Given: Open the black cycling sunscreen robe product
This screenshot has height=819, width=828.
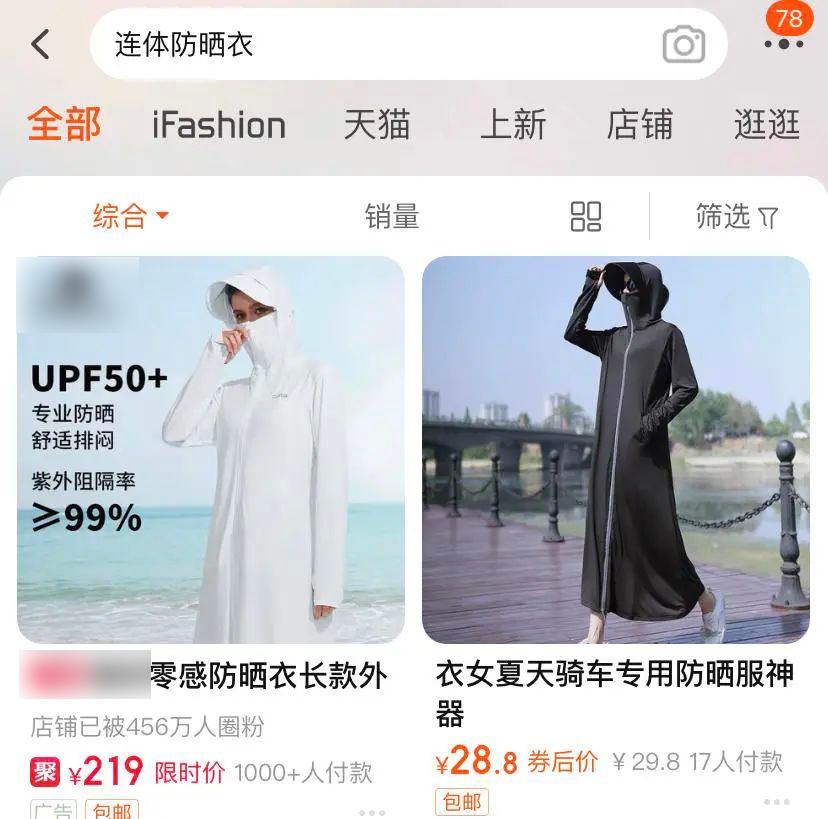Looking at the screenshot, I should (616, 450).
